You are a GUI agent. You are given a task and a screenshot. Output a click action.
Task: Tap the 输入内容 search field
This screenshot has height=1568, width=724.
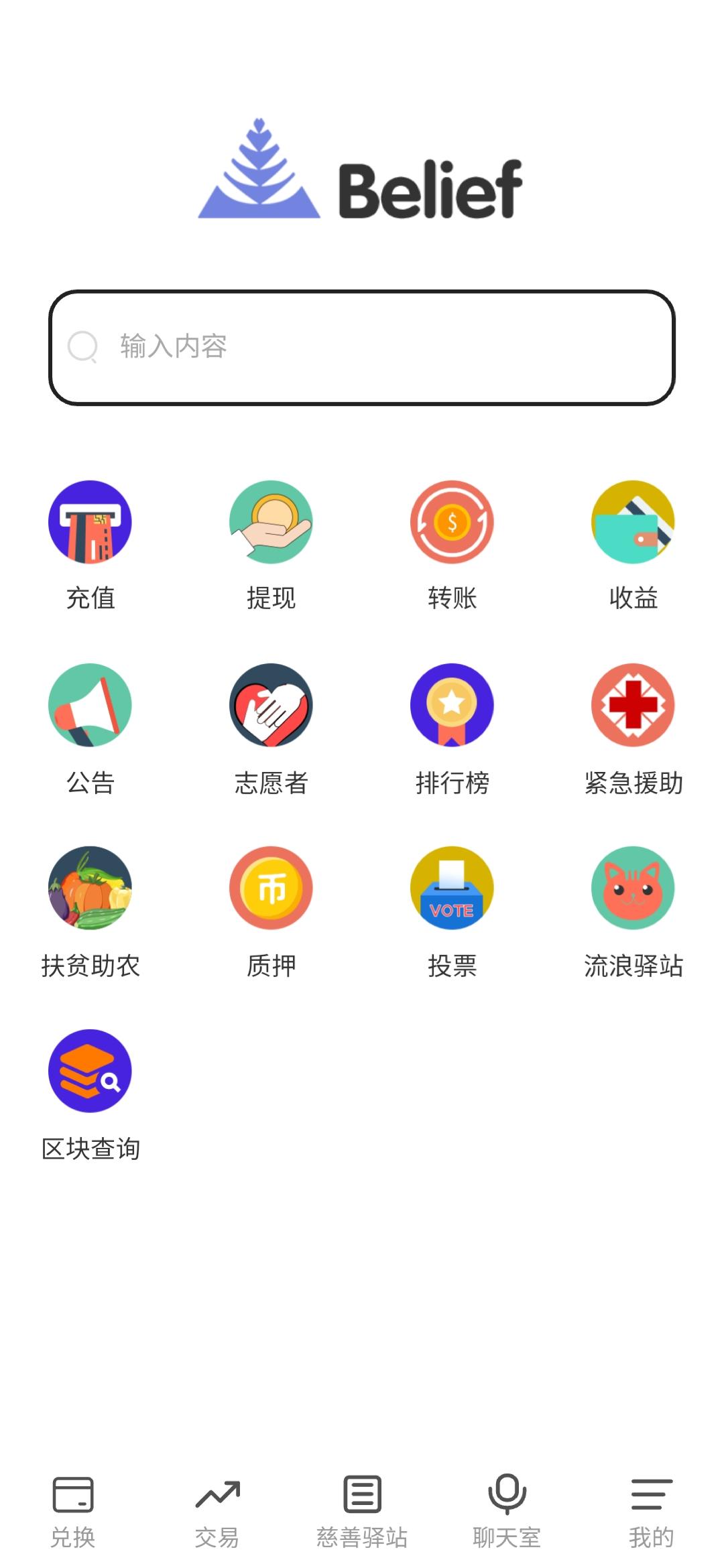click(x=362, y=347)
